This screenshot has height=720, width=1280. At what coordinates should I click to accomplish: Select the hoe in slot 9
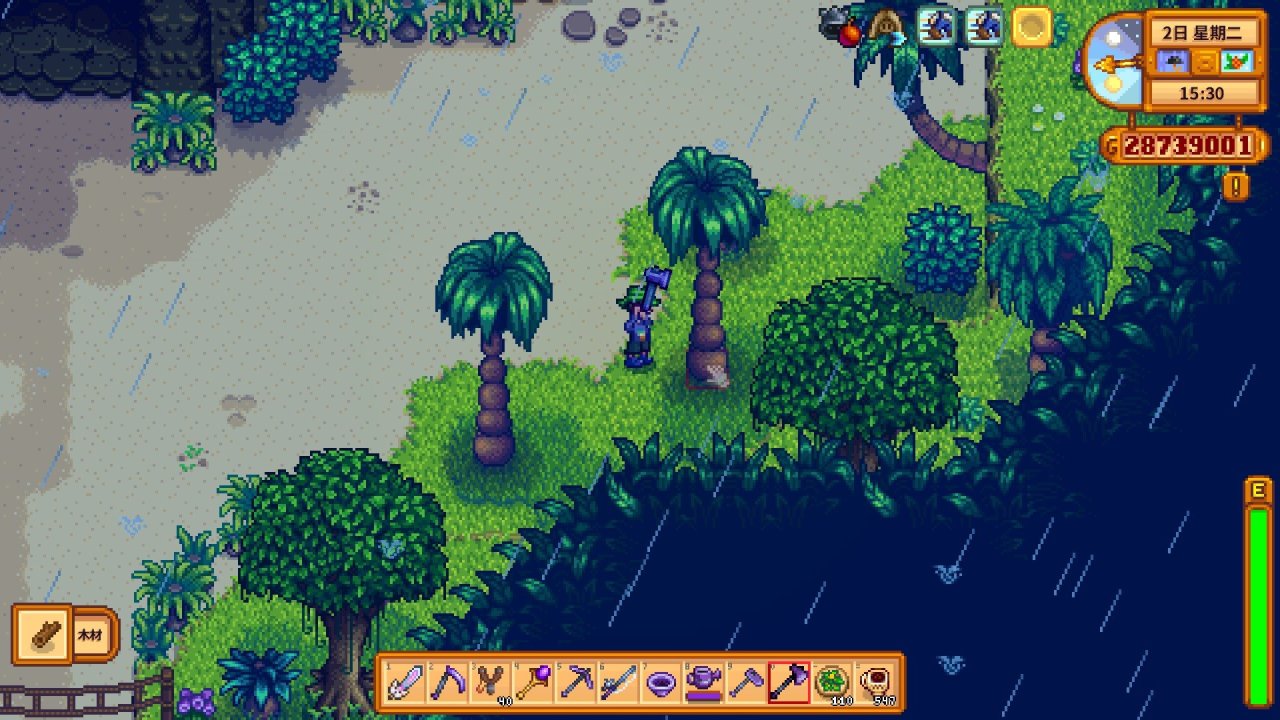(747, 683)
